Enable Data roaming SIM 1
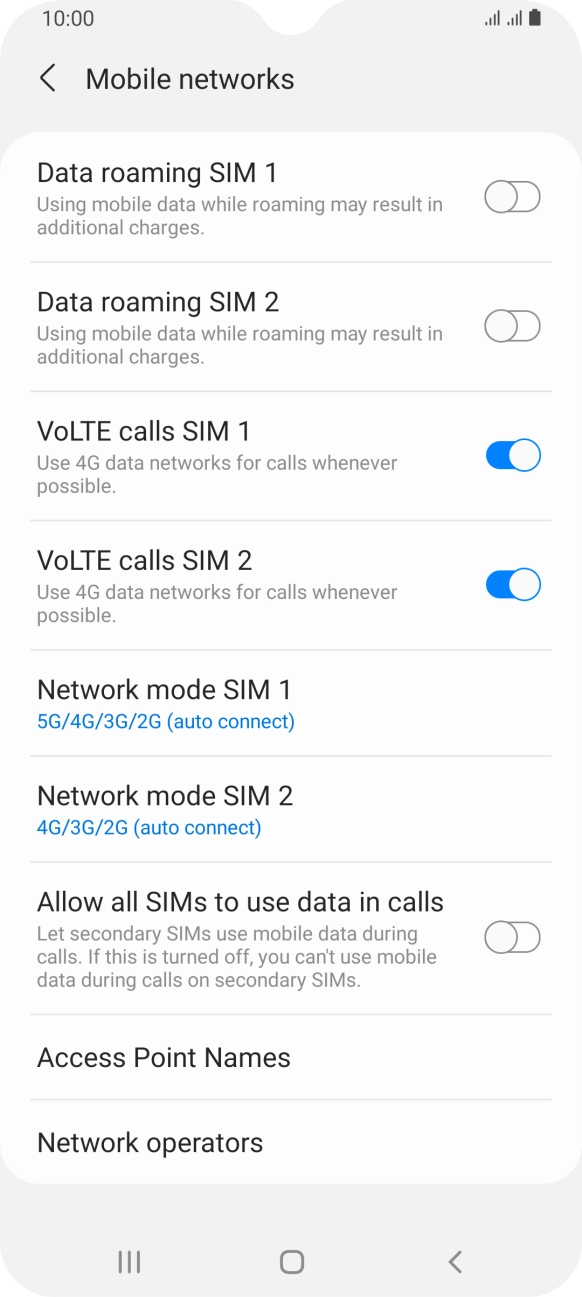Image resolution: width=582 pixels, height=1297 pixels. (x=512, y=198)
